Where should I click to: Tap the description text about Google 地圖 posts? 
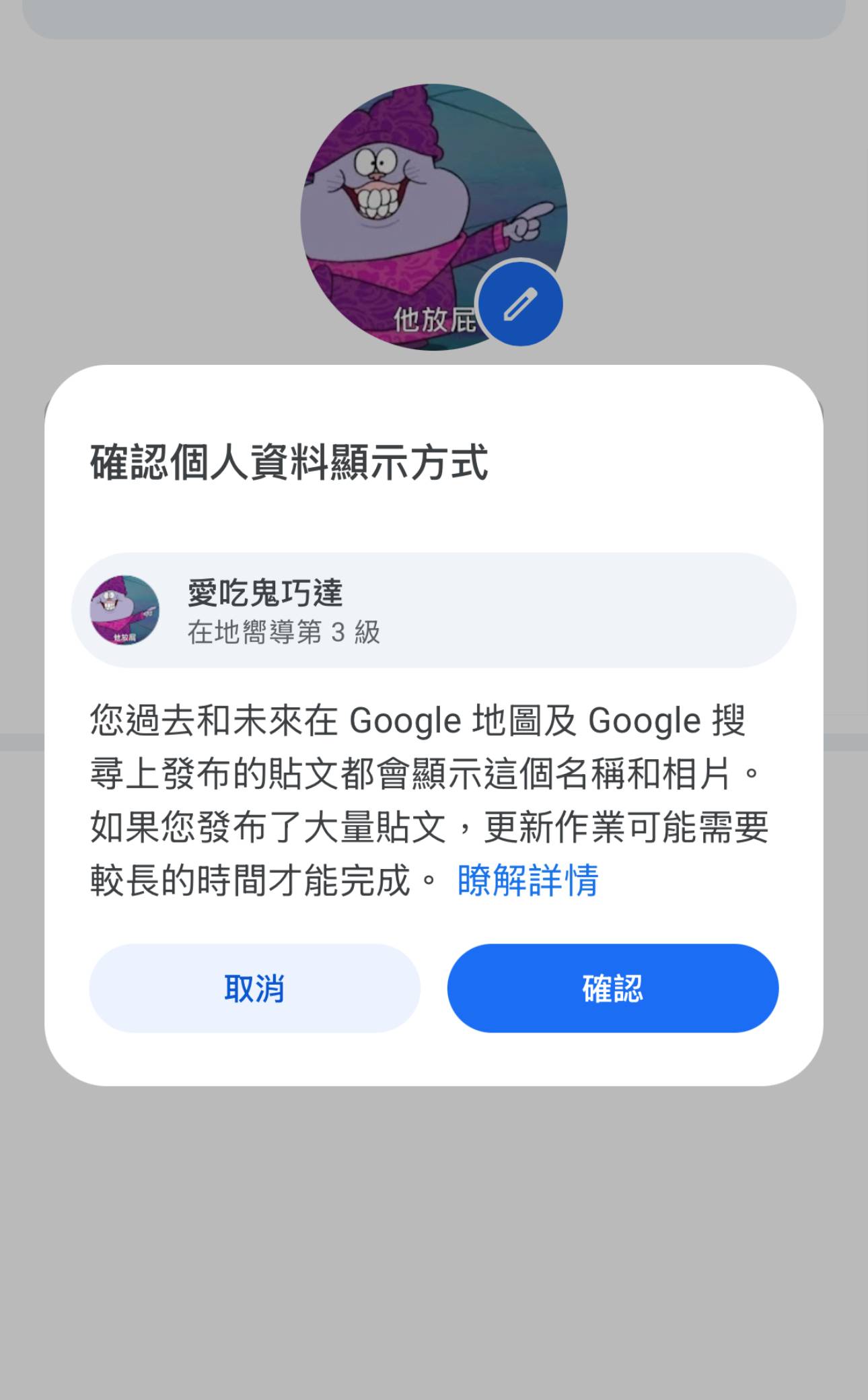(x=431, y=774)
